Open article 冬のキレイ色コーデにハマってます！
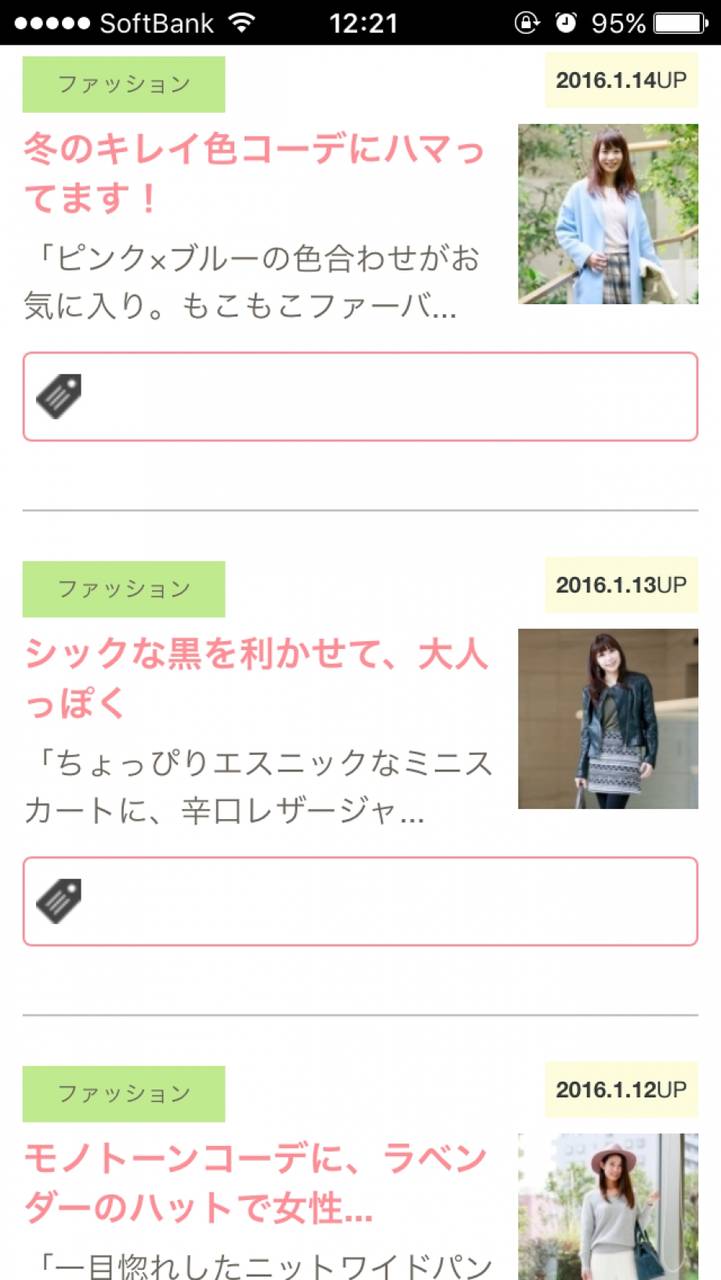This screenshot has width=721, height=1280. (254, 174)
